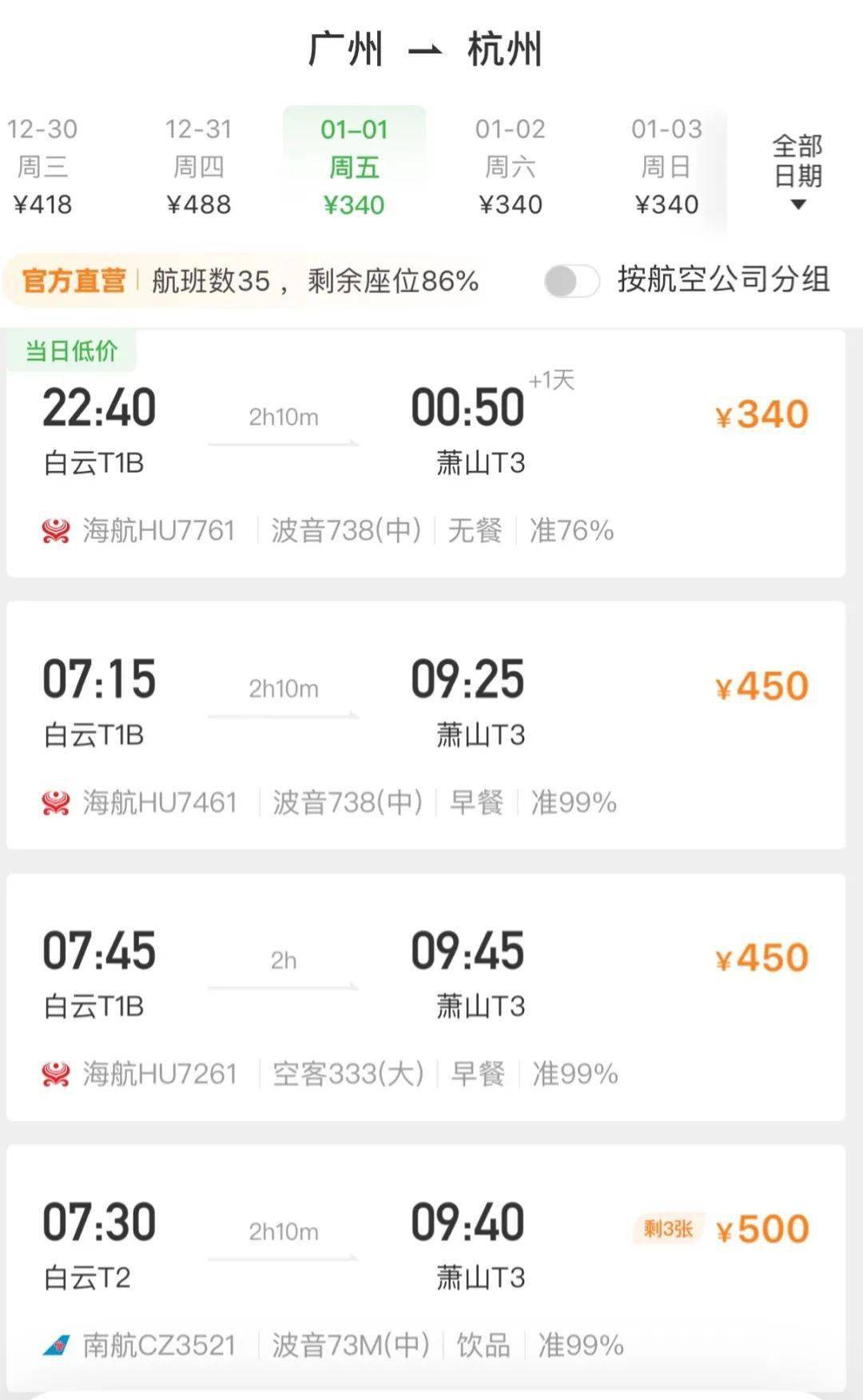Choose the 01-03 周日 date tab
Image resolution: width=863 pixels, height=1400 pixels.
(x=666, y=167)
